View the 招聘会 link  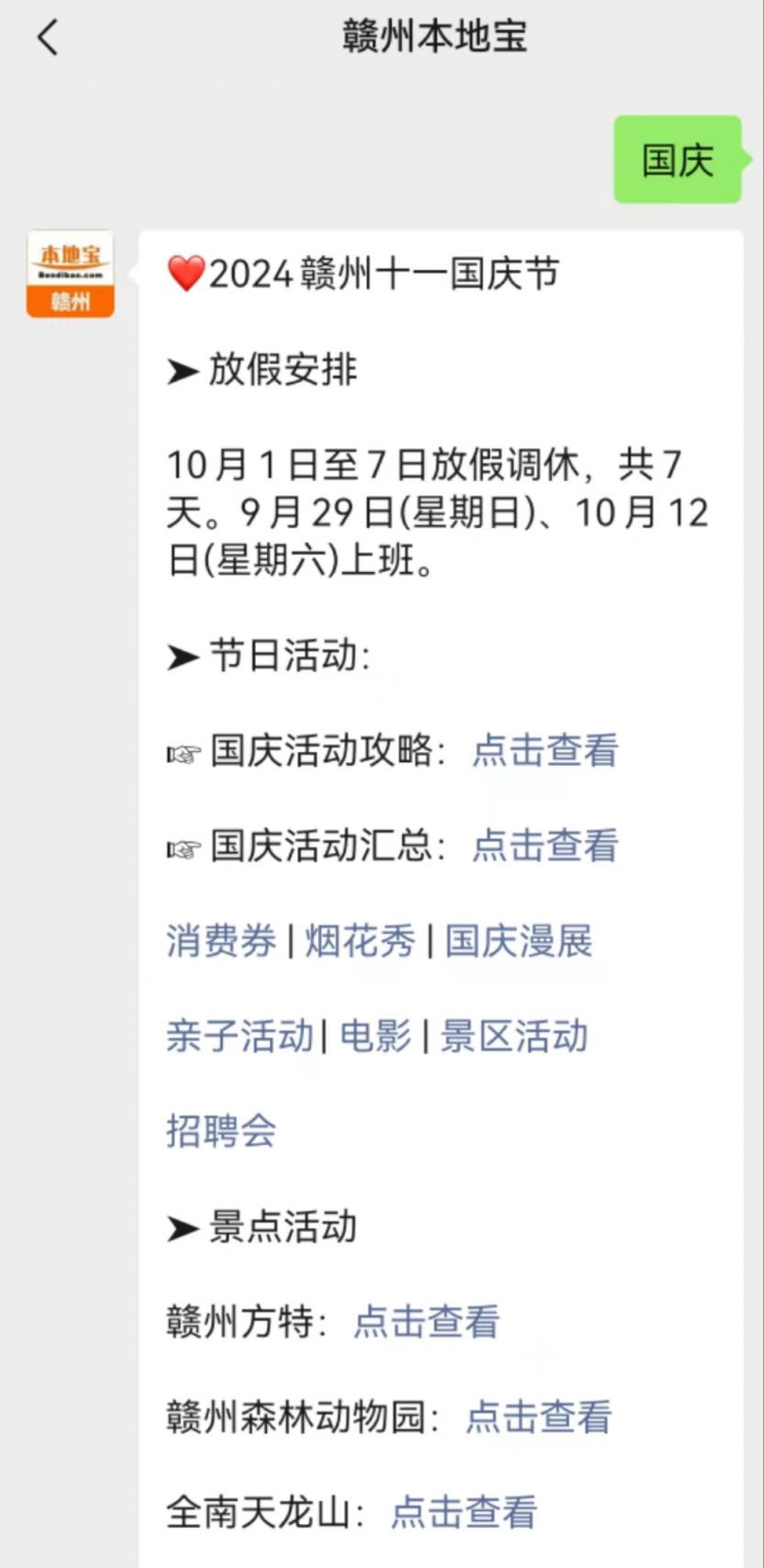tap(221, 1132)
